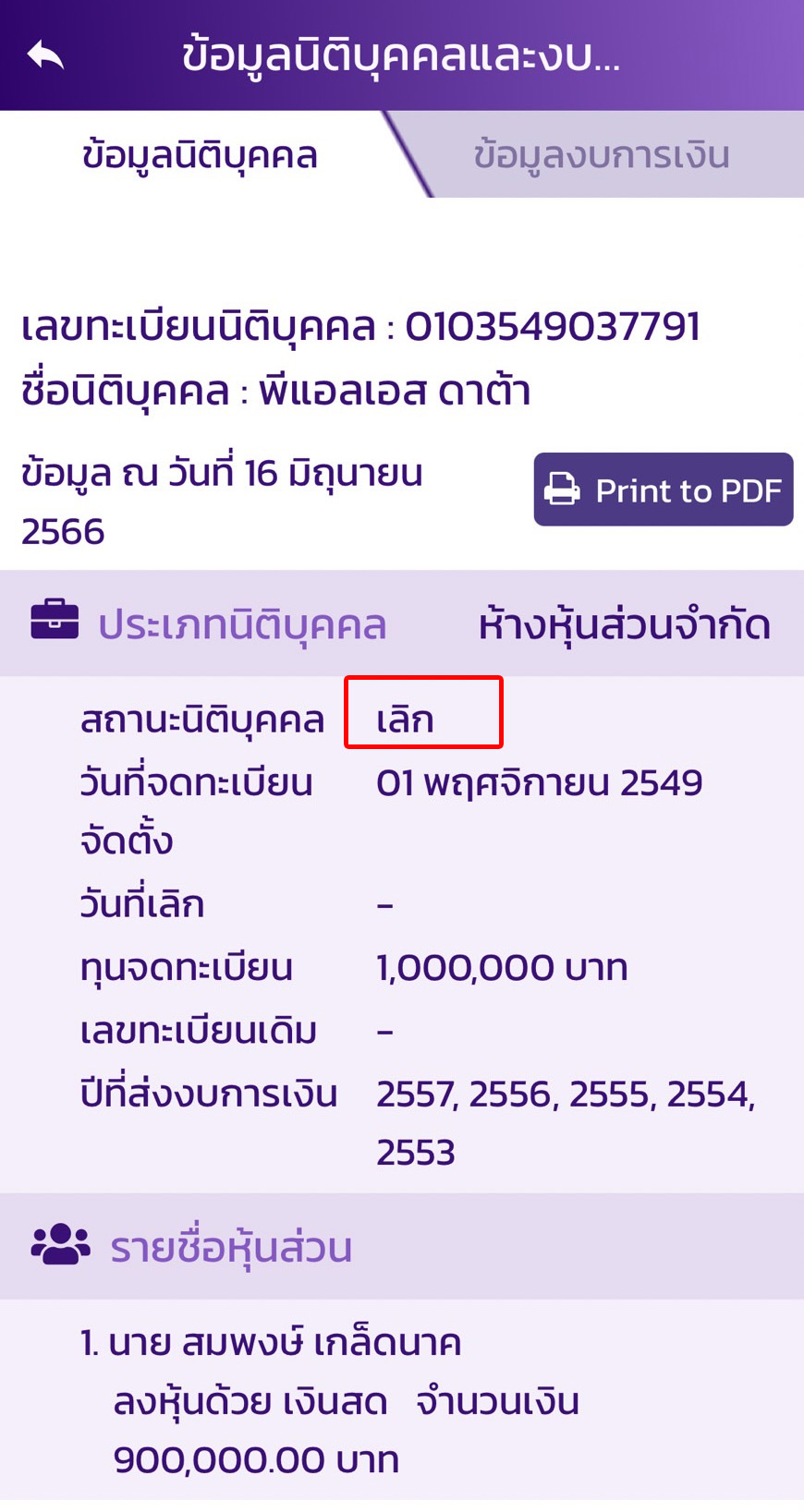The image size is (804, 1512).
Task: Click the filing year 2553
Action: pyautogui.click(x=416, y=1151)
